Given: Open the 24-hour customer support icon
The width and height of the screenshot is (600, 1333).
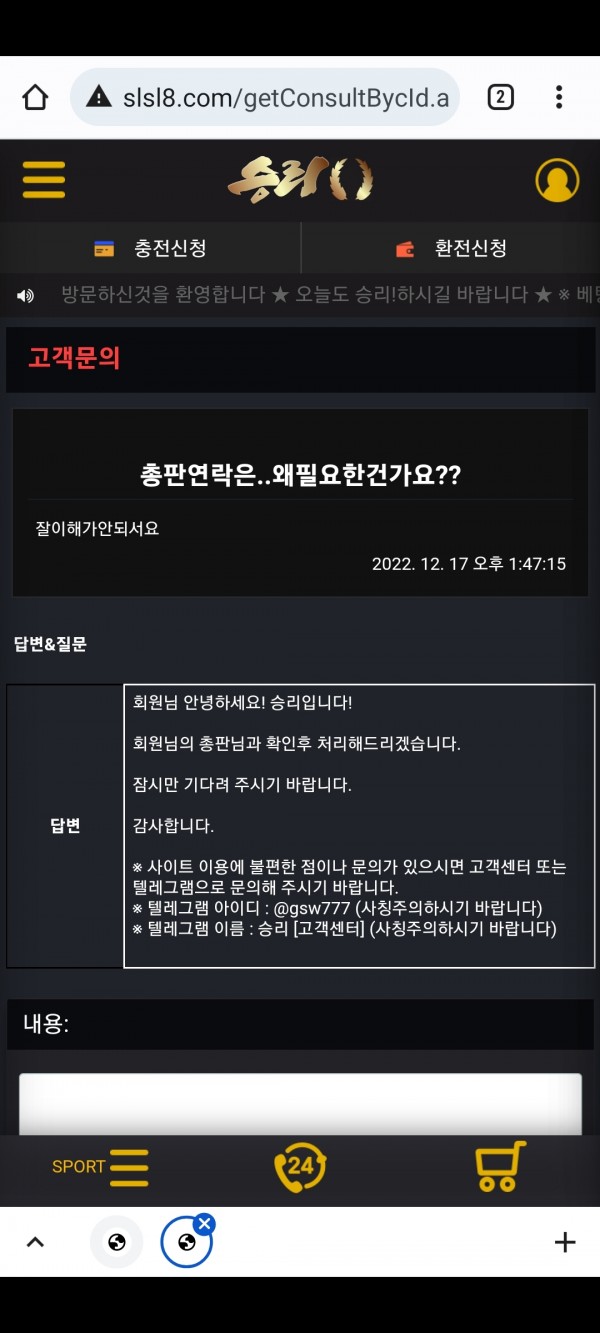Looking at the screenshot, I should [300, 1166].
